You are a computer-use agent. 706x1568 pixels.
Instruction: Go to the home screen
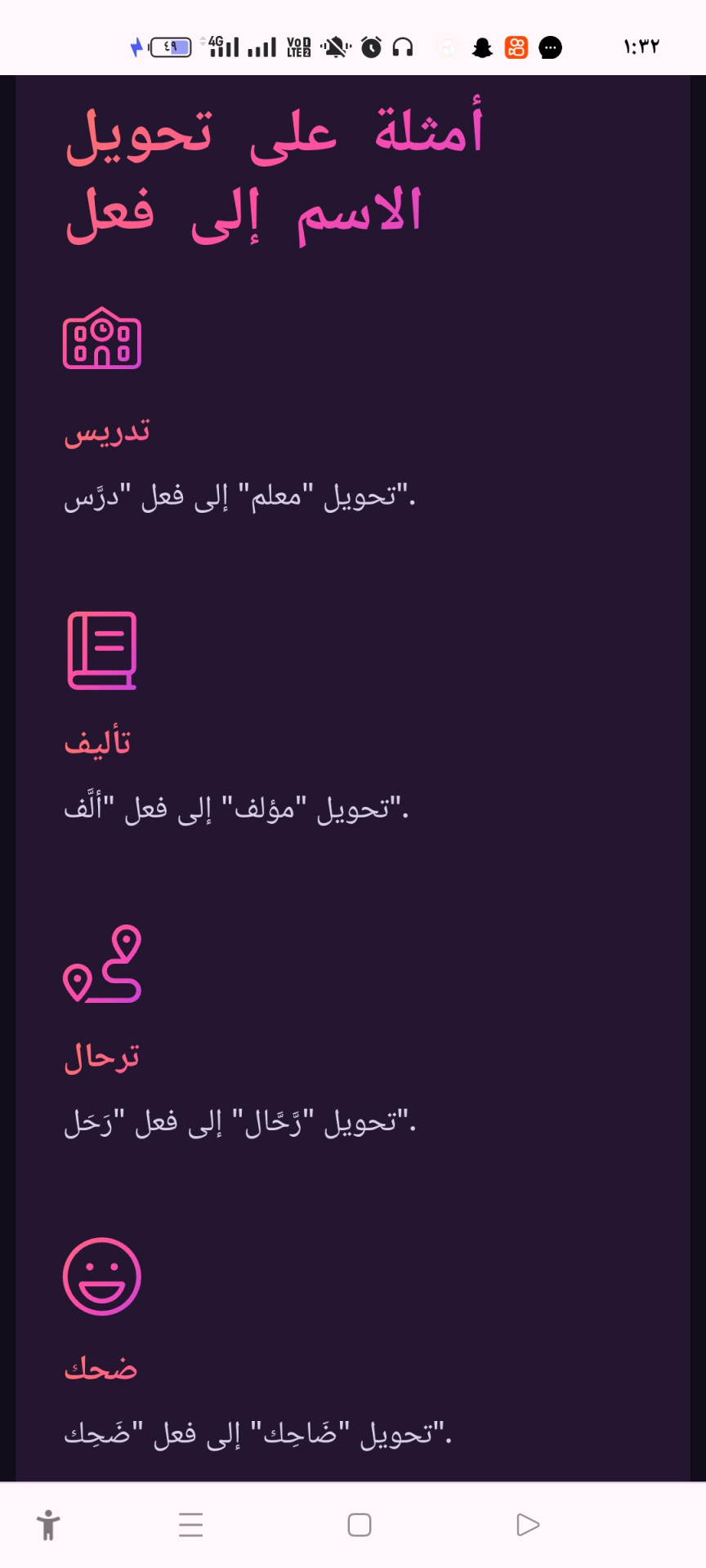[x=360, y=1525]
